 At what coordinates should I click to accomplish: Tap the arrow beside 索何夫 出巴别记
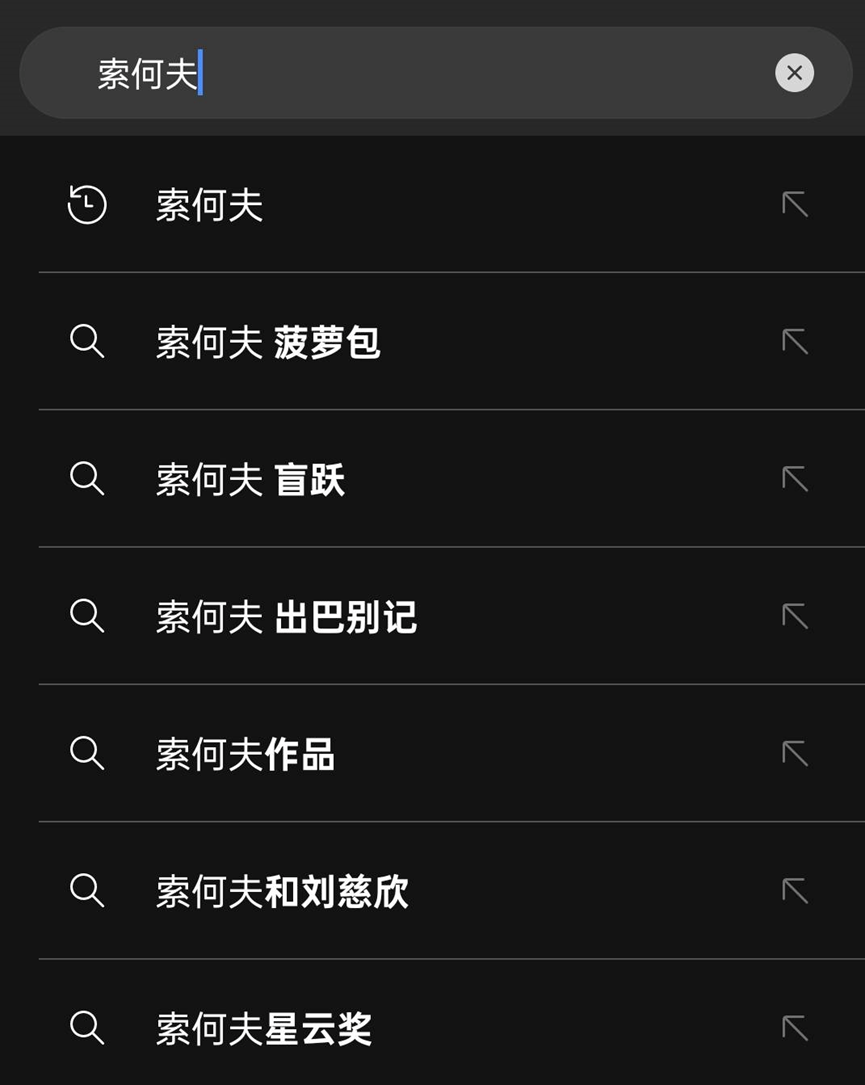pos(795,616)
